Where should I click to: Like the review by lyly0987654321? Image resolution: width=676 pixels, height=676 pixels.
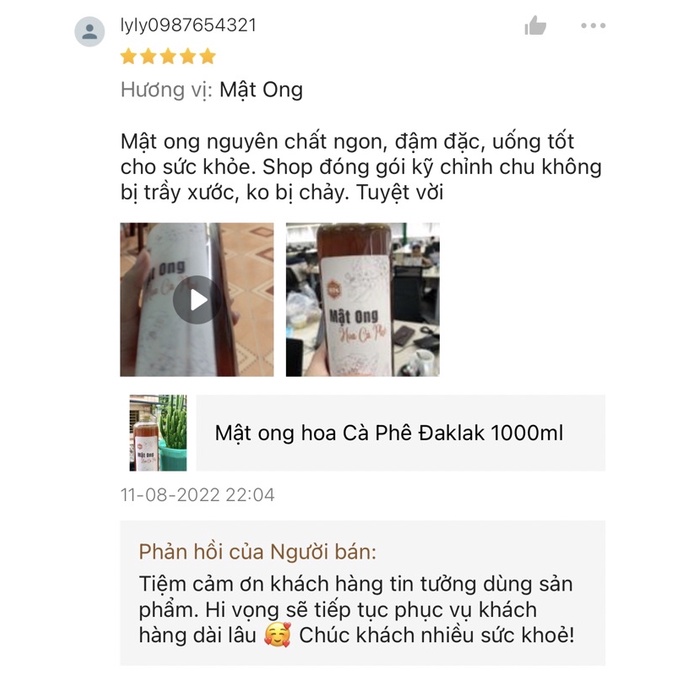pos(535,25)
